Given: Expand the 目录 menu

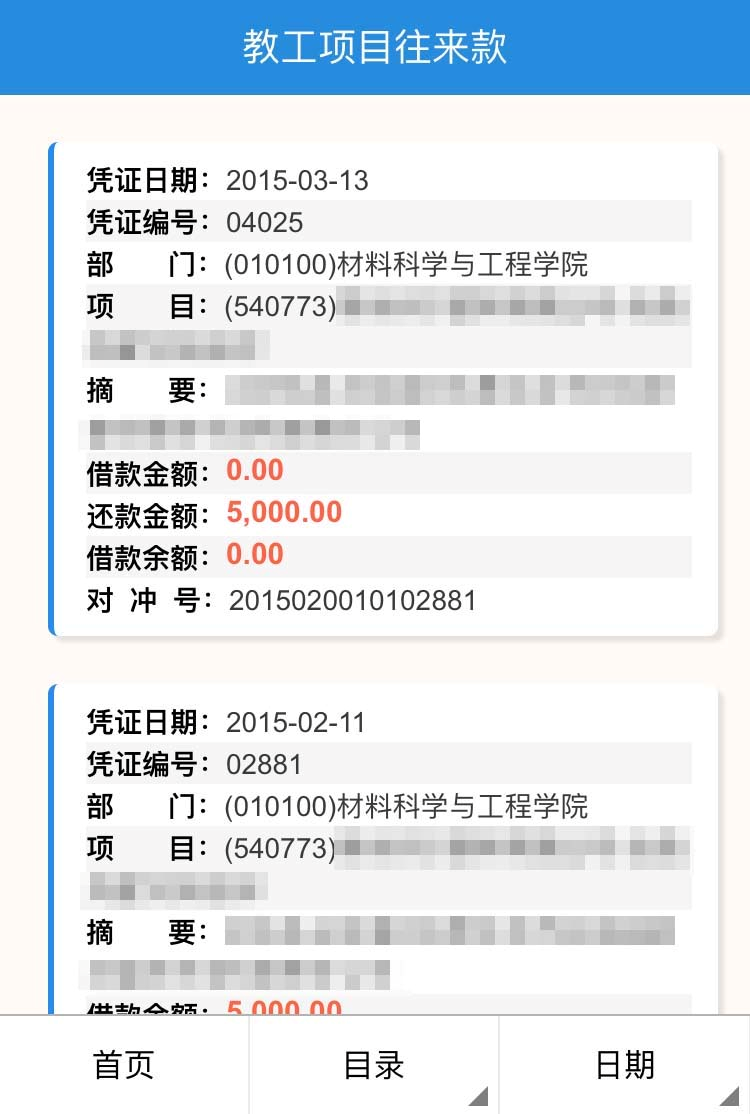Looking at the screenshot, I should point(374,1065).
